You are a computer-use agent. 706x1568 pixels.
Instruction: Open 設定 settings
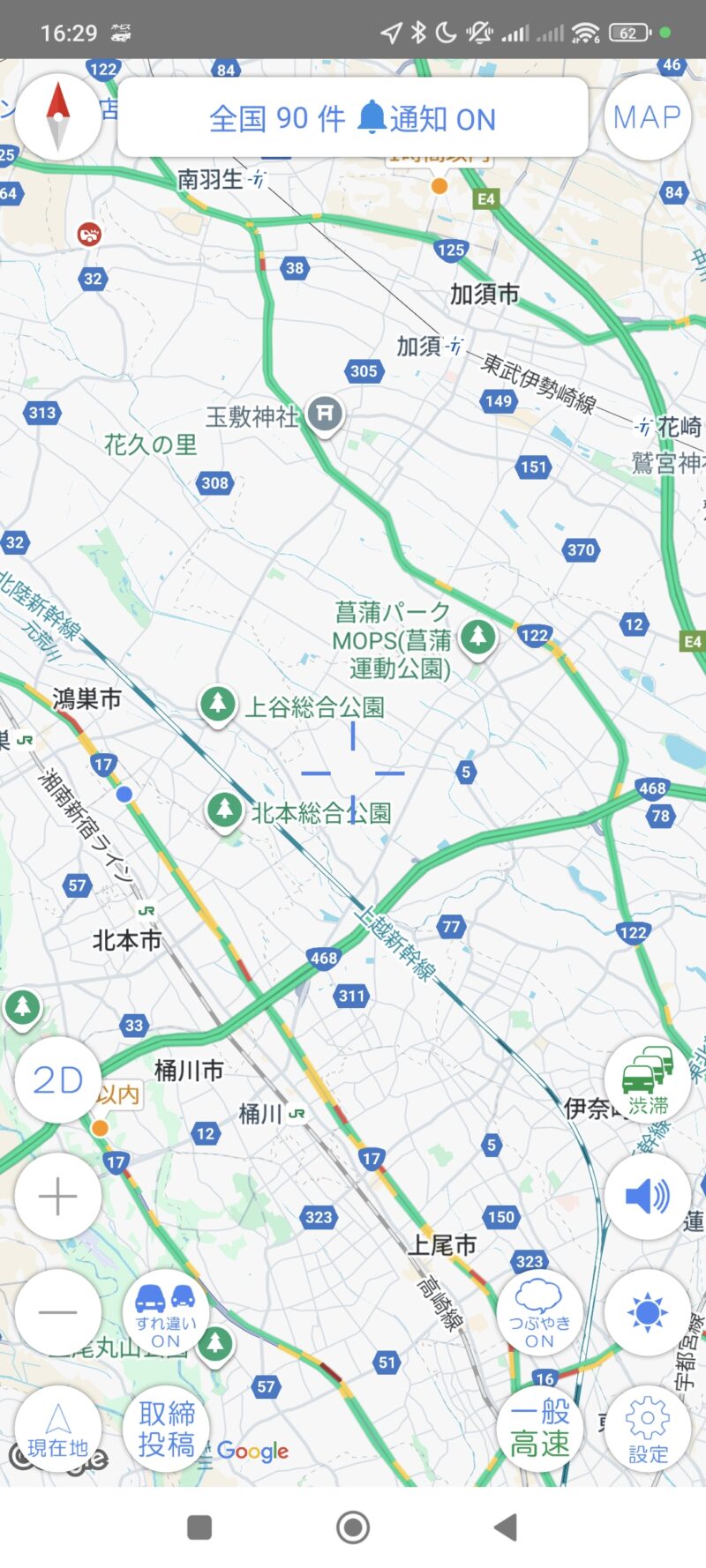point(648,1429)
